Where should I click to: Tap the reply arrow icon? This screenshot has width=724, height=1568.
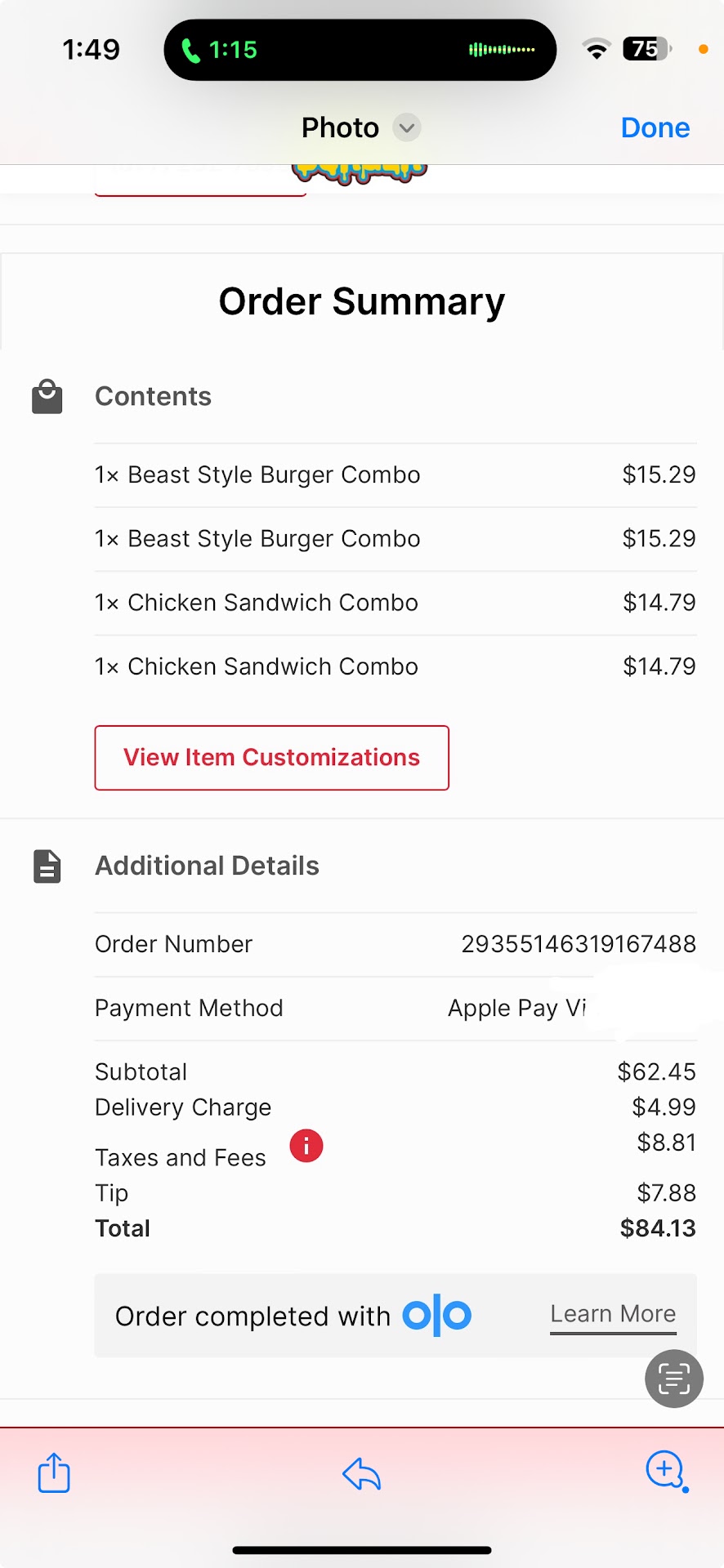pos(362,1474)
